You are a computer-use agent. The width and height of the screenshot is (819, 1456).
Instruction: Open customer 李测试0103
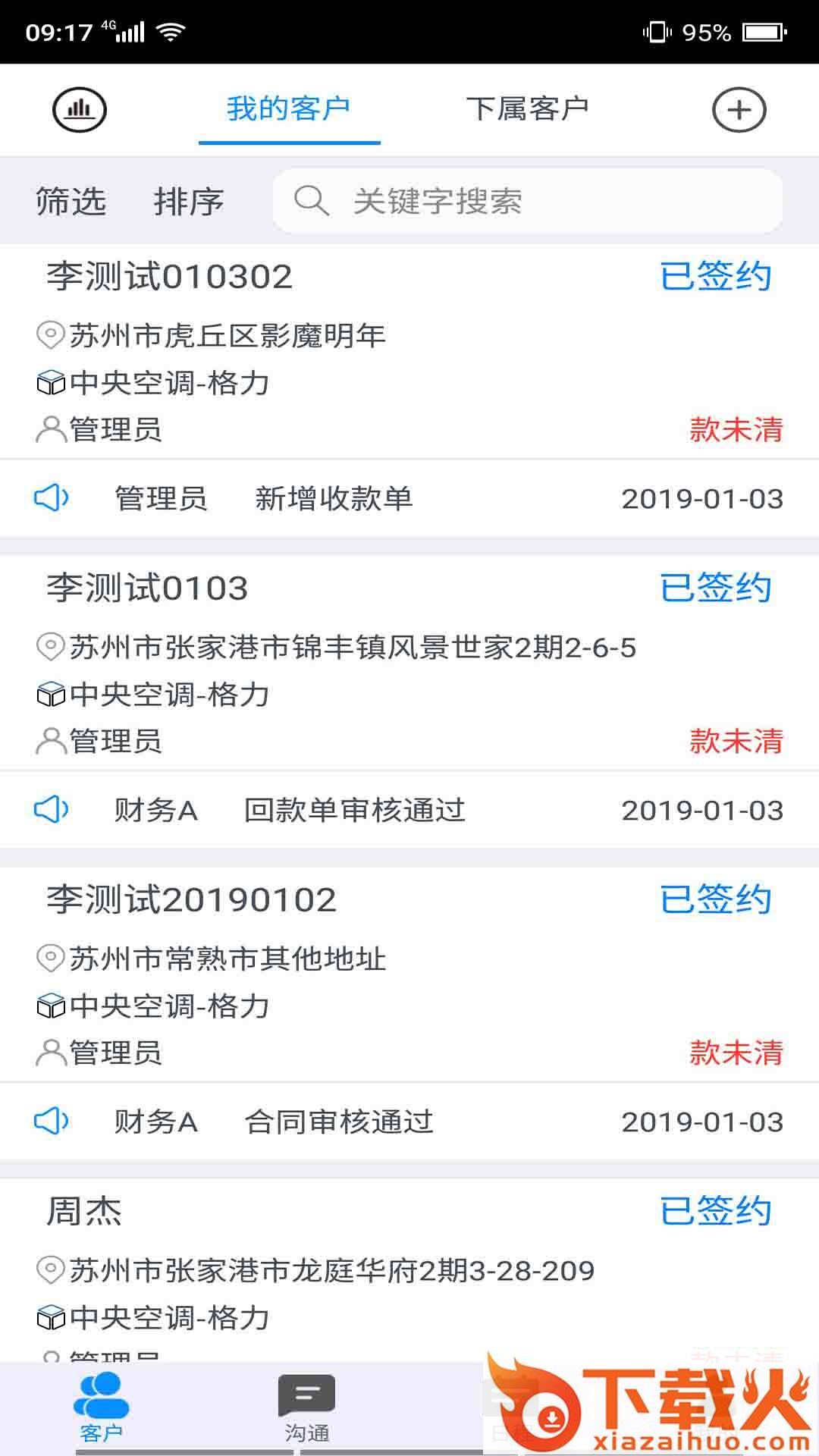[148, 588]
